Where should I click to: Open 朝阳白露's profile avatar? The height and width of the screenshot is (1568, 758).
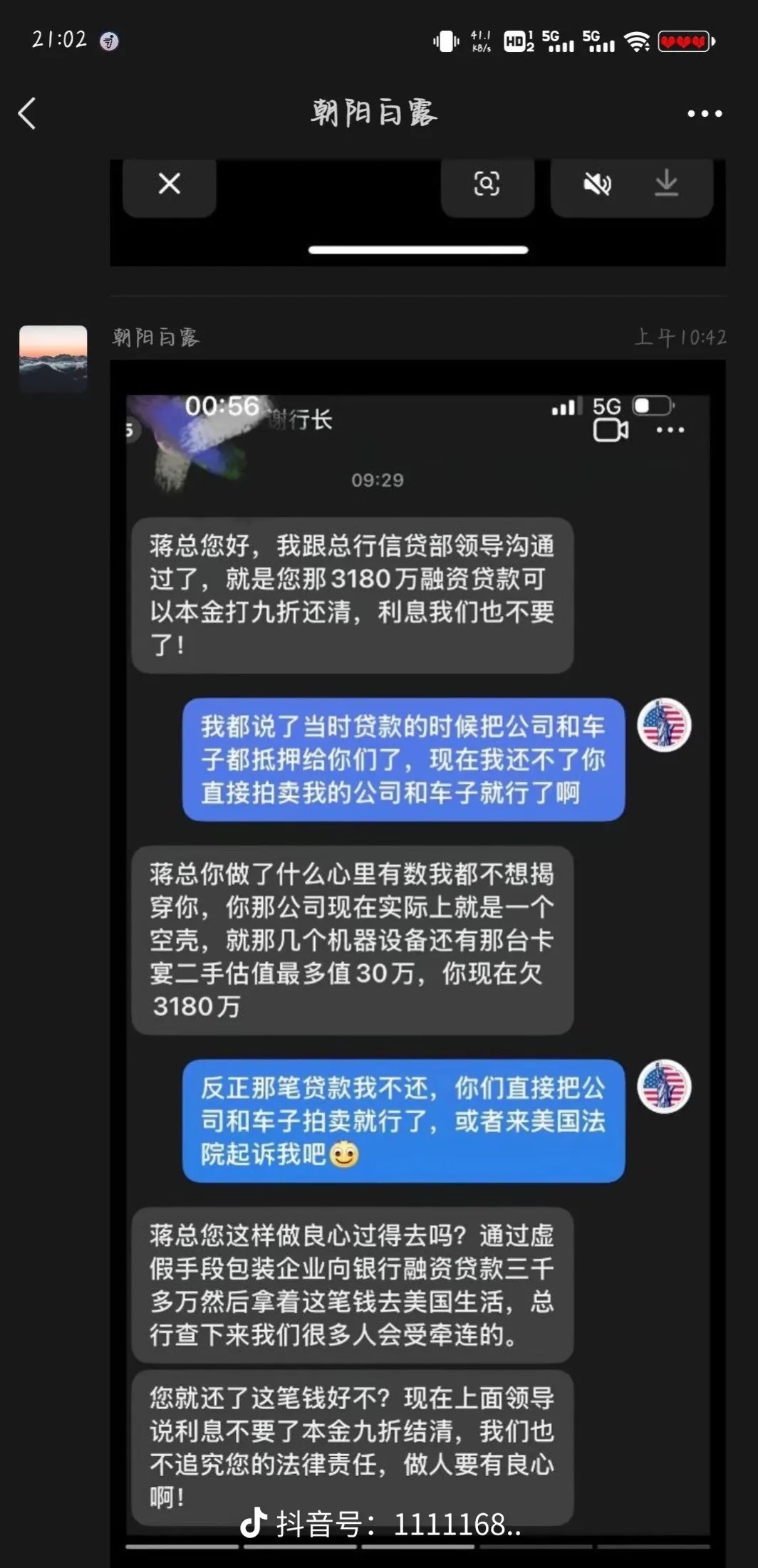pos(53,358)
